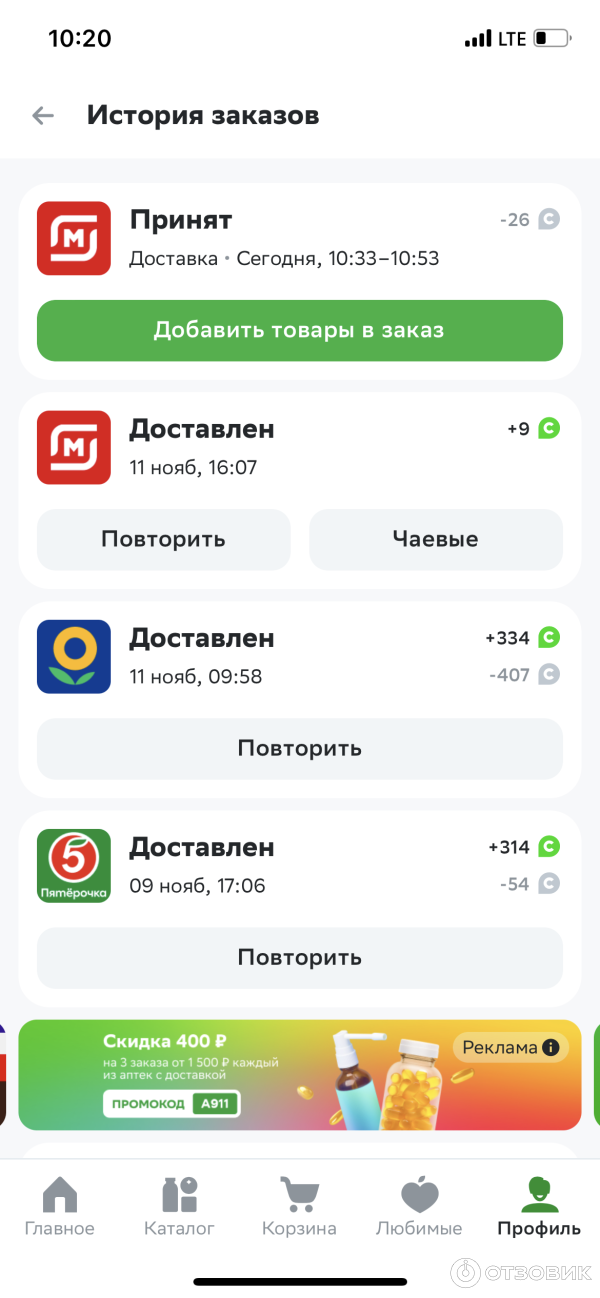Switch to the Главное tab
Viewport: 600px width, 1298px height.
point(60,1207)
